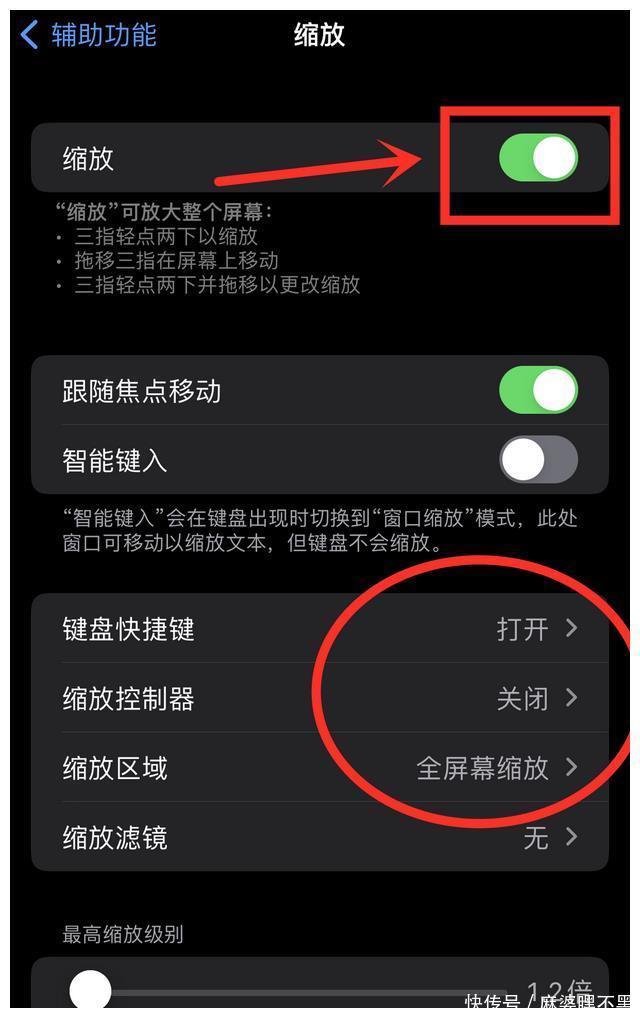Go back to 辅助功能 settings
The height and width of the screenshot is (1018, 640).
[x=88, y=35]
